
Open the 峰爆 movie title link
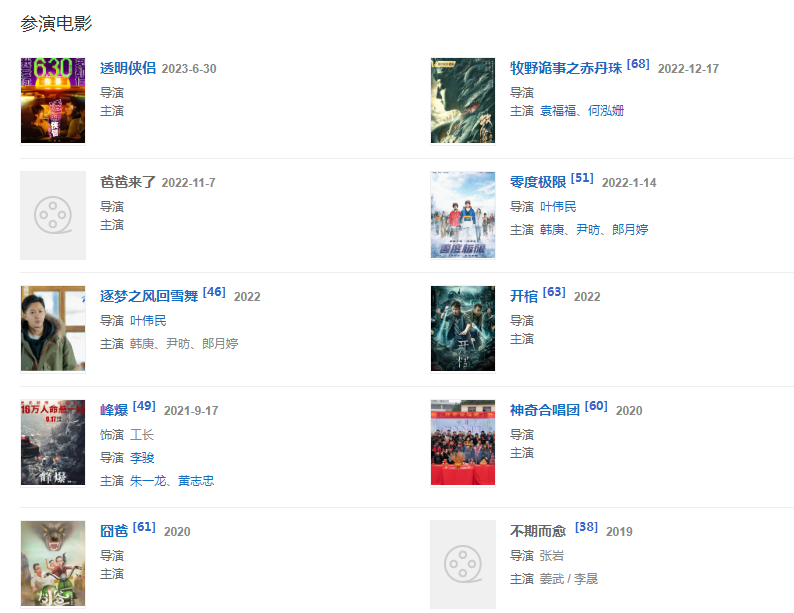pos(114,410)
